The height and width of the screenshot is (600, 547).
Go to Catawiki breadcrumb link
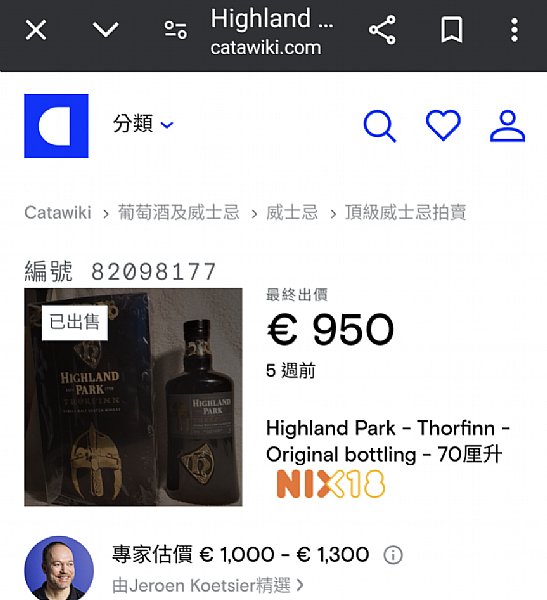coord(58,212)
